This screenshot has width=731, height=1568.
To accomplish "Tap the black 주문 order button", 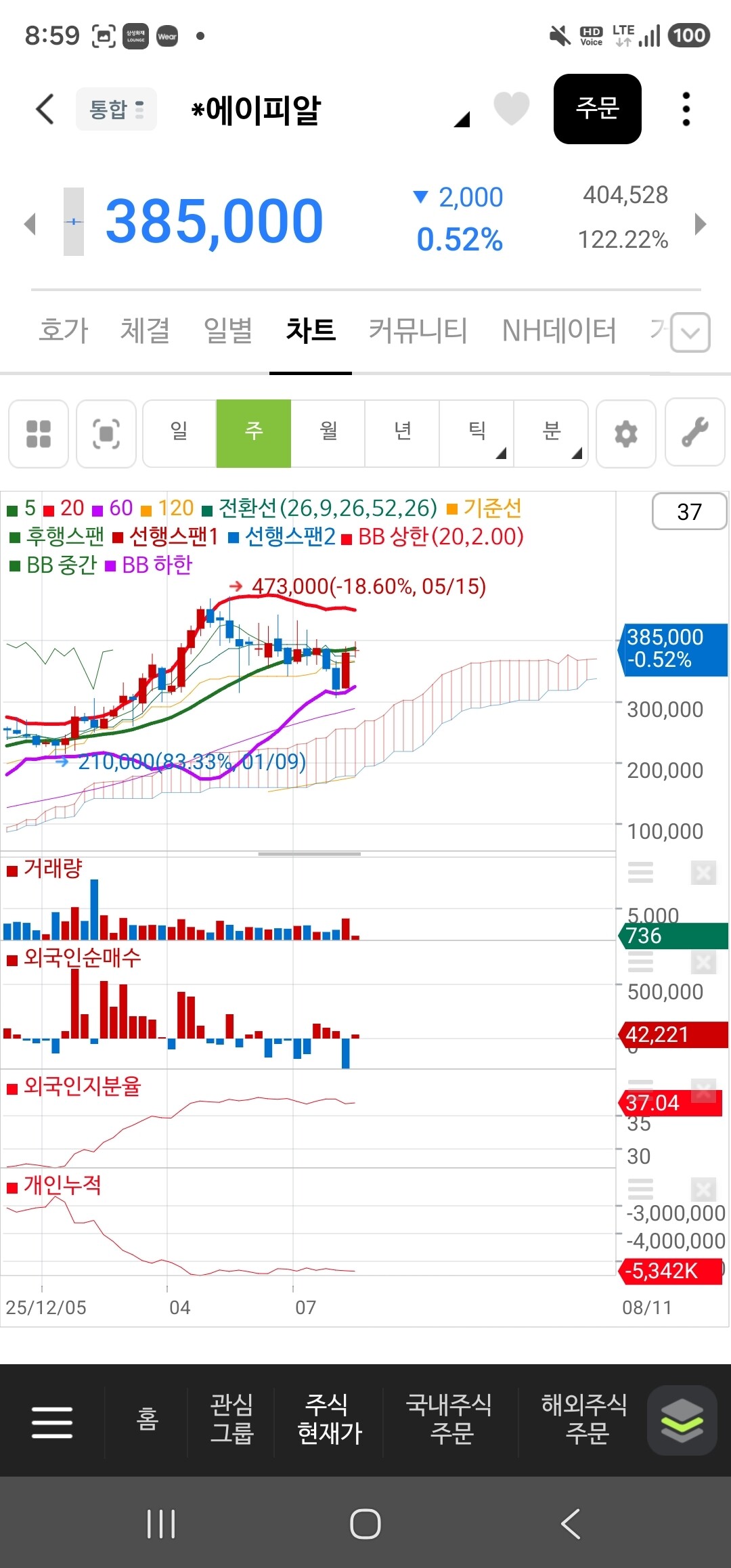I will pyautogui.click(x=598, y=109).
